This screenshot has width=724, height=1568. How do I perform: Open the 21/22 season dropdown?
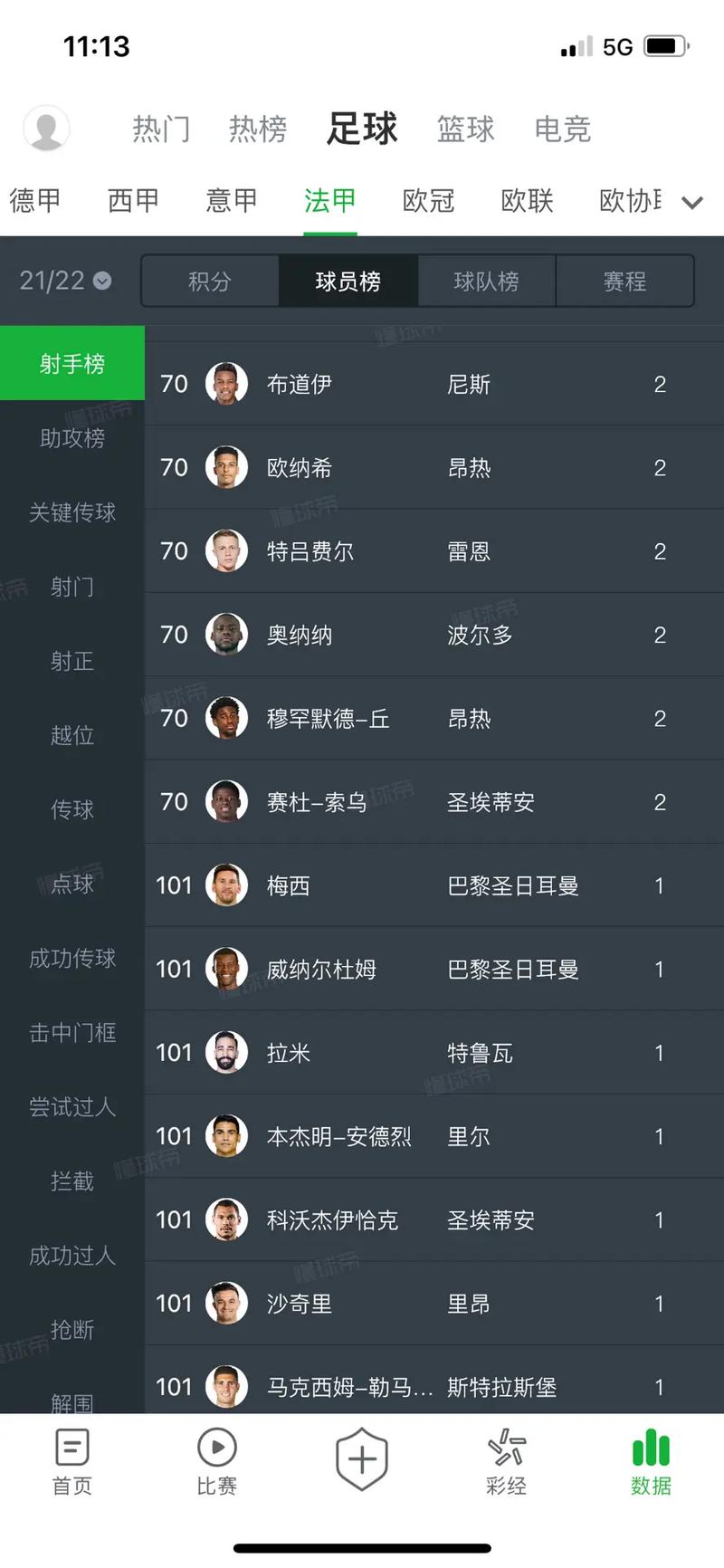65,281
